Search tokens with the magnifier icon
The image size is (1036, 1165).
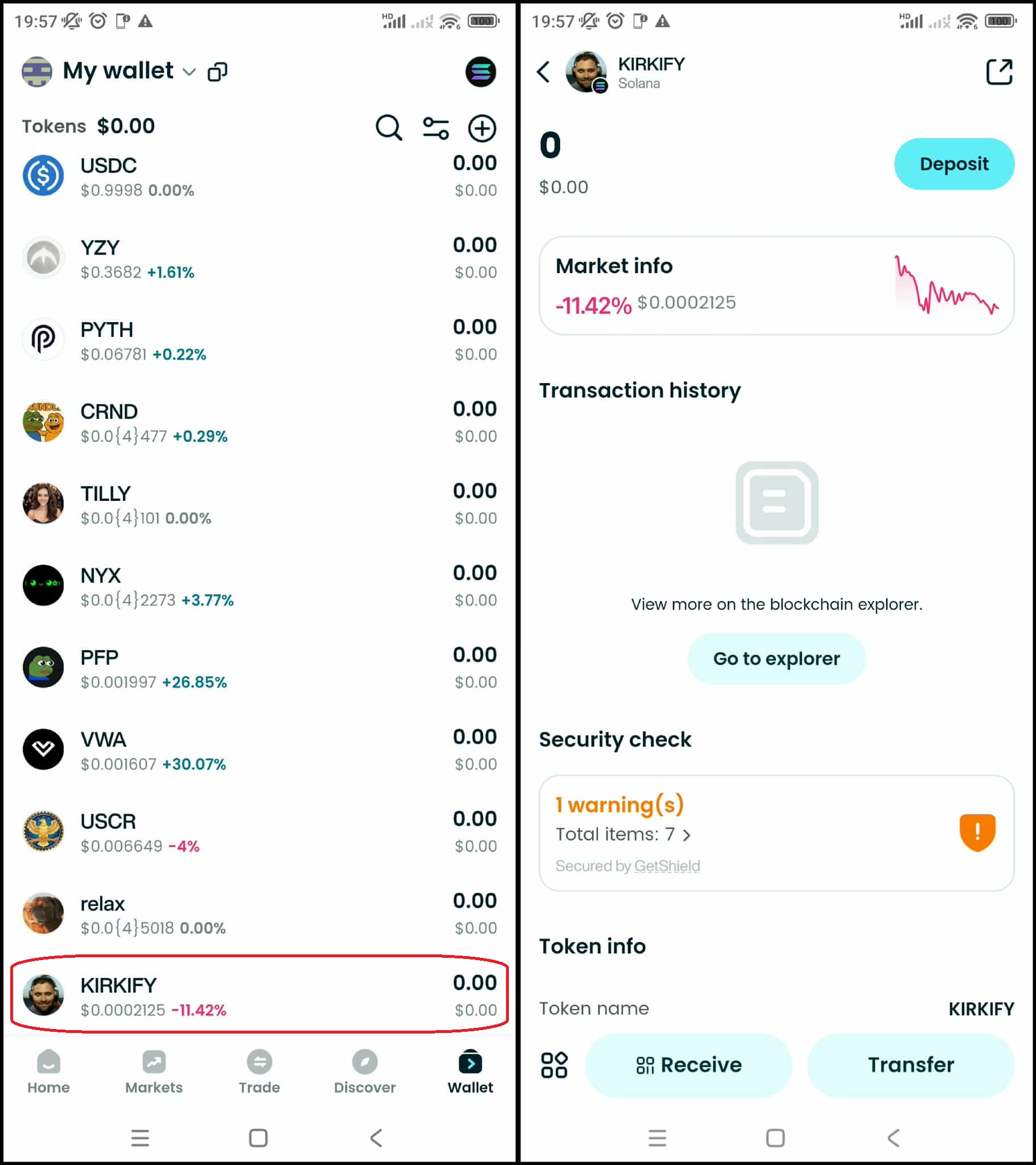coord(389,127)
